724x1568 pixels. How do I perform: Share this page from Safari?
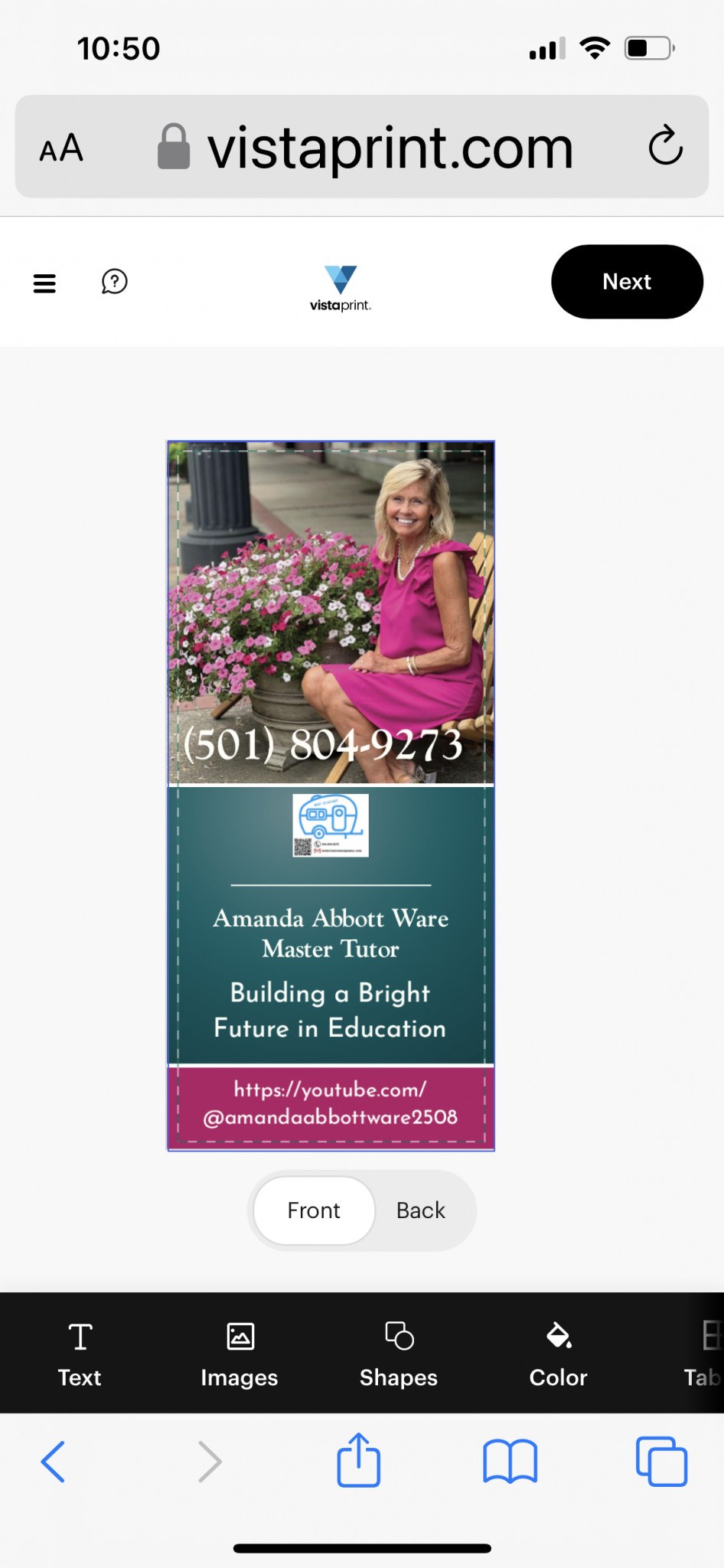coord(359,1460)
